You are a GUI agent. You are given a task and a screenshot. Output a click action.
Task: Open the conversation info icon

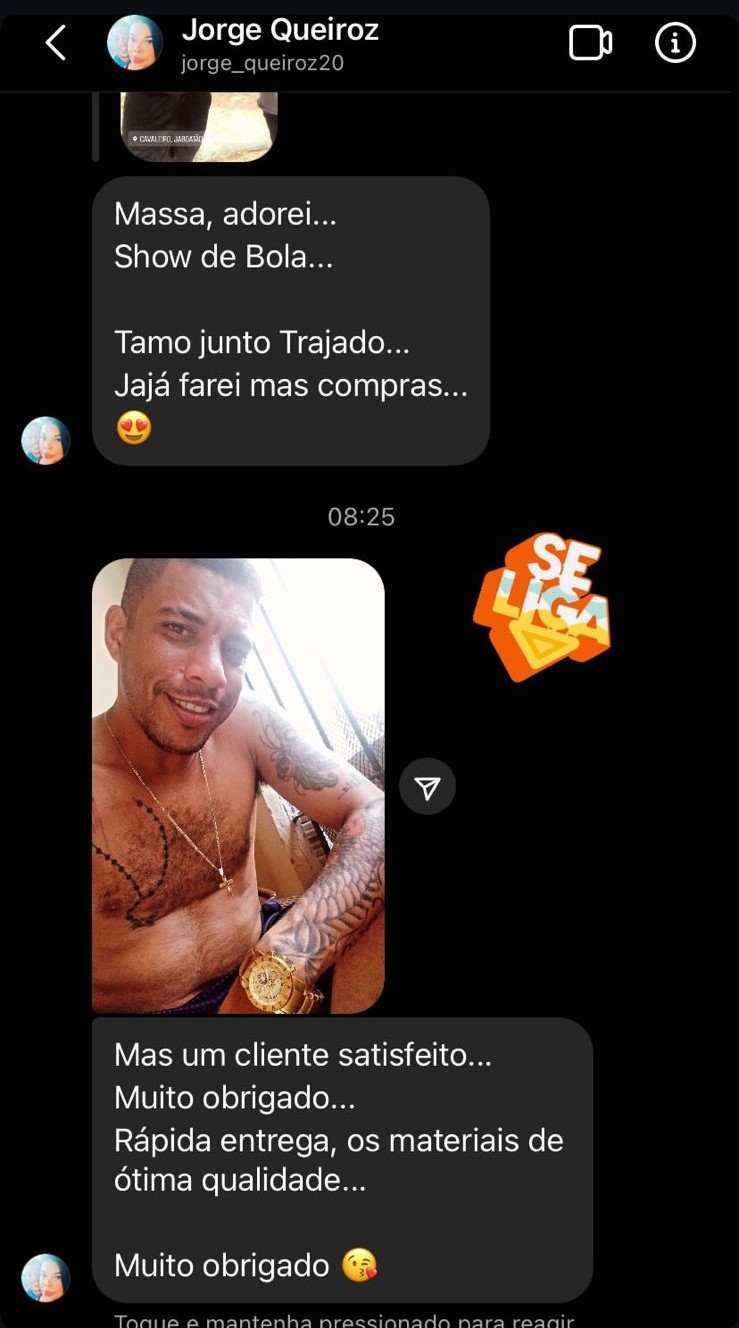[x=675, y=43]
